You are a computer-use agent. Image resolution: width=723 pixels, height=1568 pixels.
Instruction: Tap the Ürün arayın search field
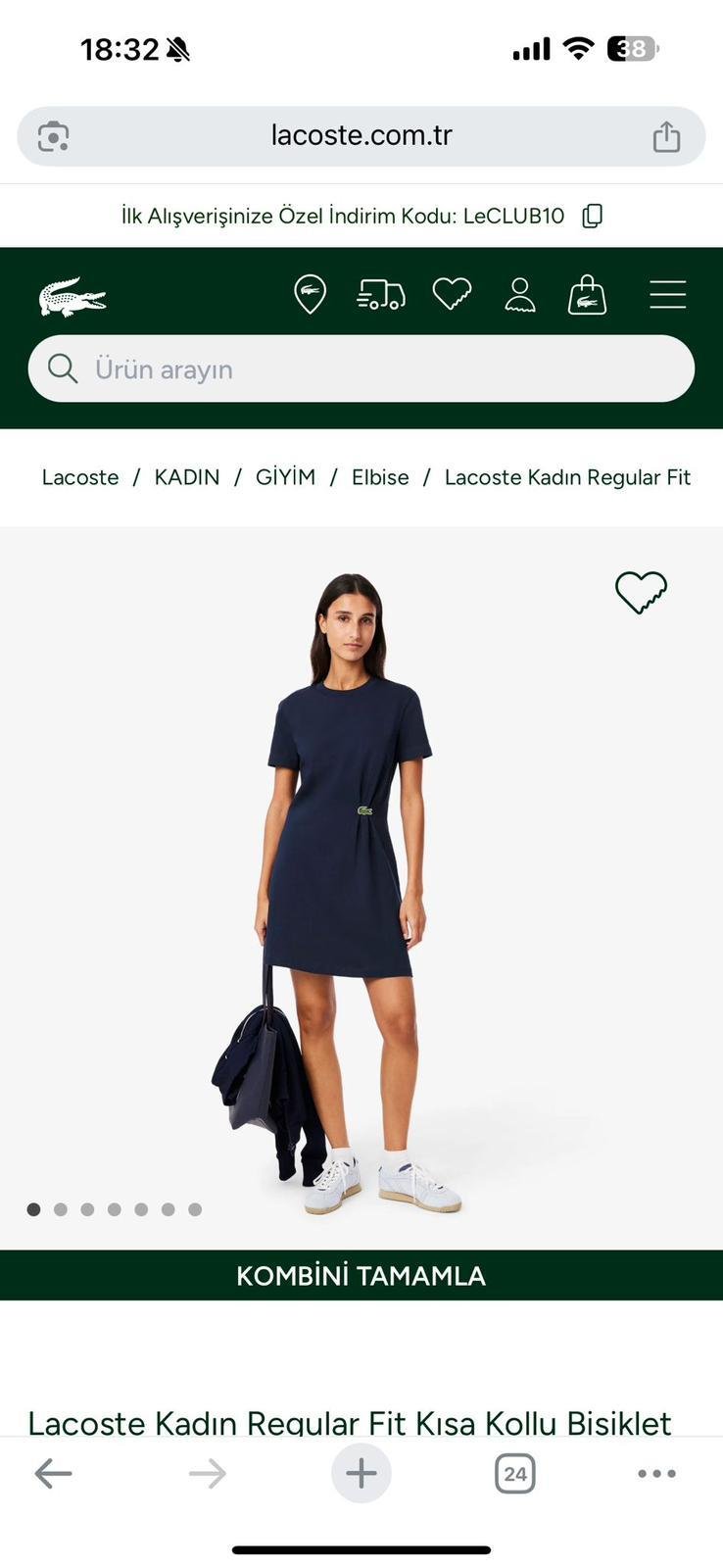click(361, 368)
